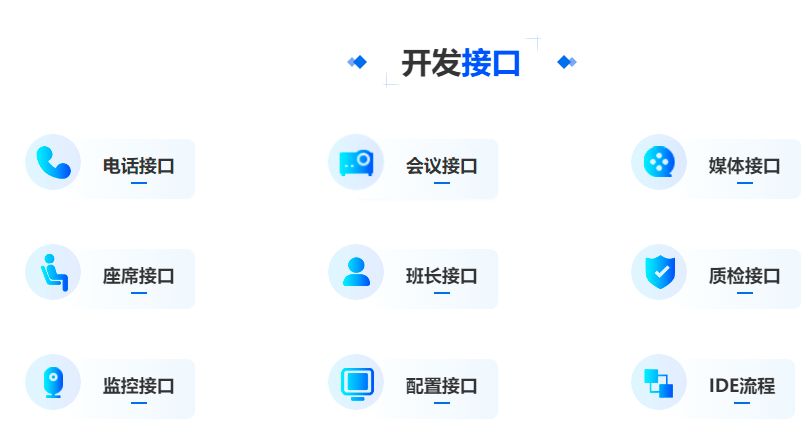Image resolution: width=808 pixels, height=441 pixels.
Task: Select 监控接口 card
Action: 138,386
